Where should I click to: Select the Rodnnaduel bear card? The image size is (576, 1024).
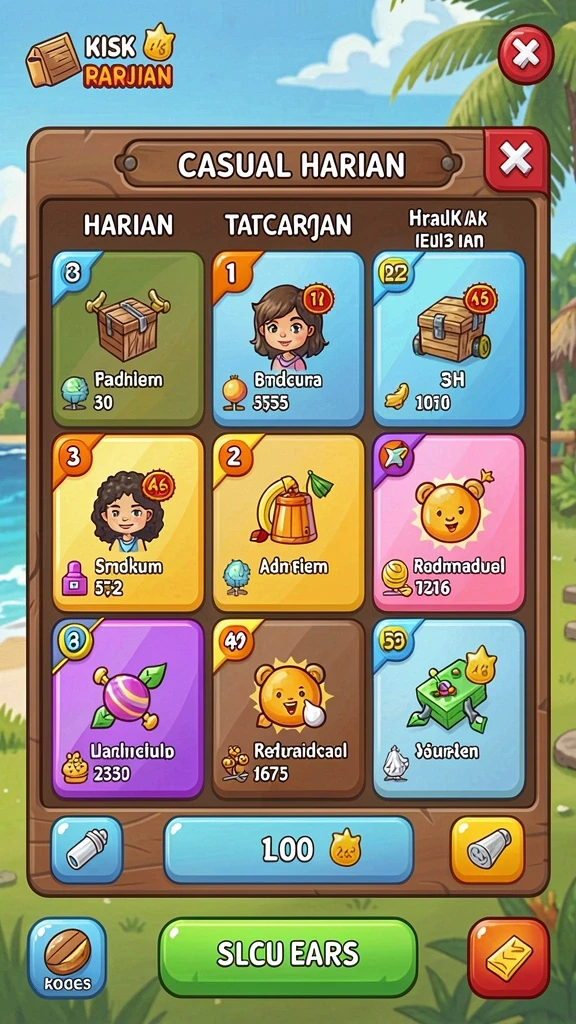[449, 522]
